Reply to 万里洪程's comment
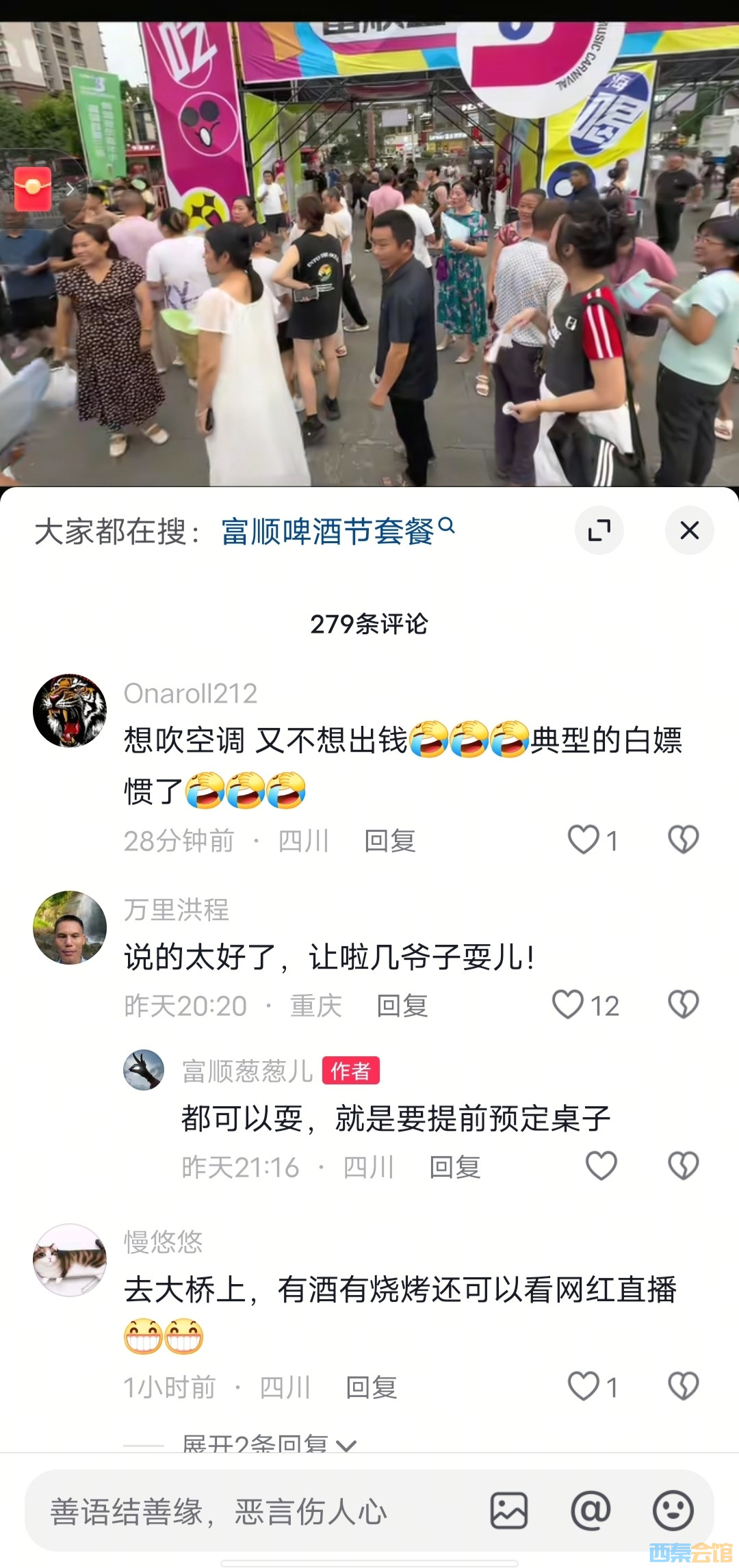The height and width of the screenshot is (1568, 739). tap(402, 1006)
